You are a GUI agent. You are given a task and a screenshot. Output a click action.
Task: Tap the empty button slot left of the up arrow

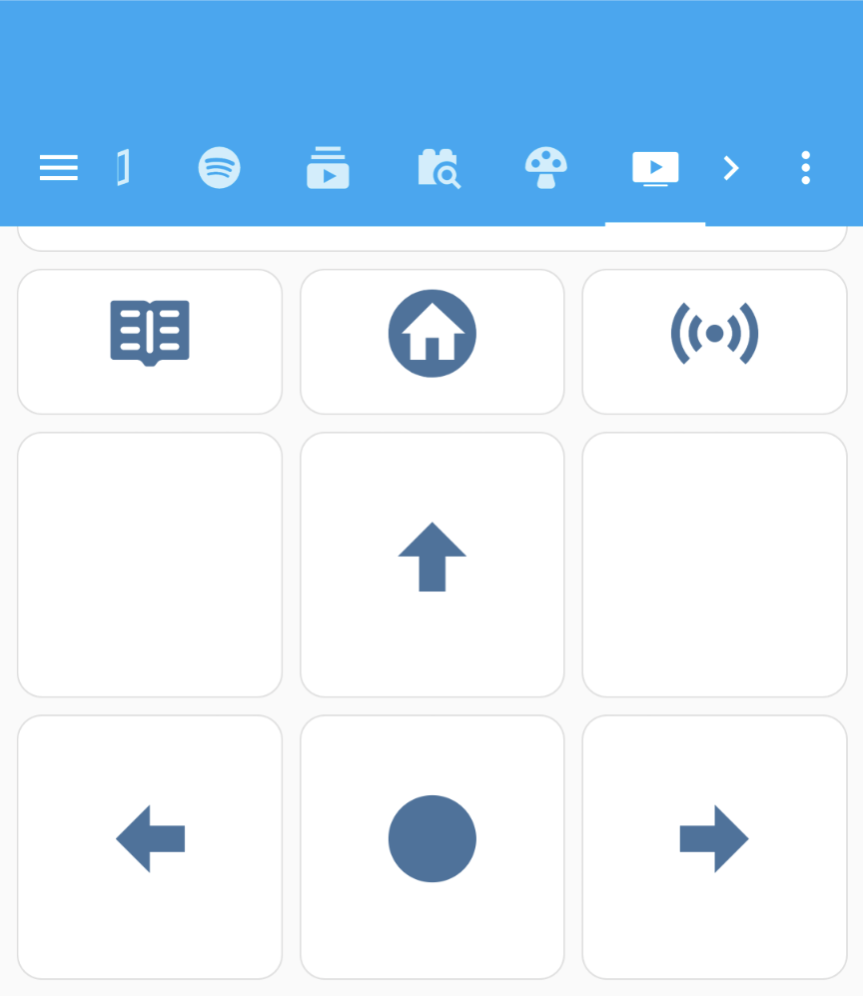point(149,563)
